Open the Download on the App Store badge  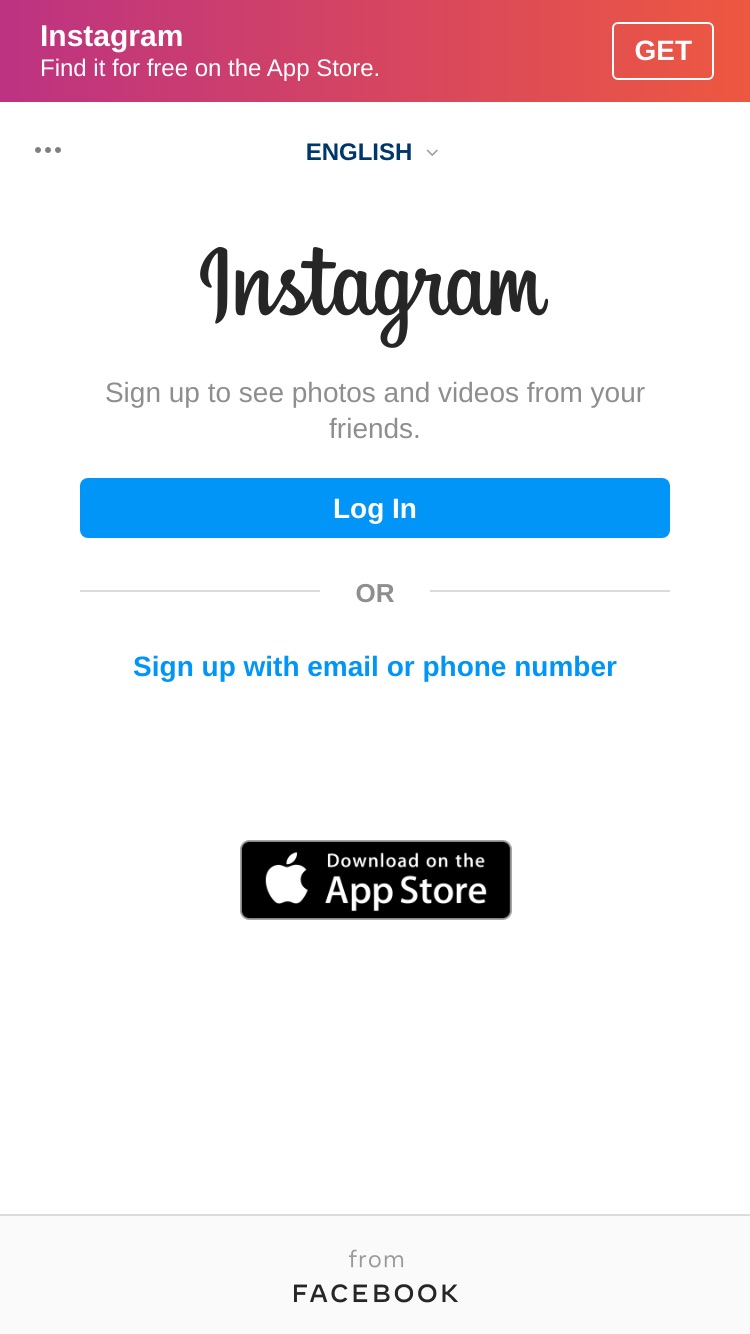tap(376, 880)
